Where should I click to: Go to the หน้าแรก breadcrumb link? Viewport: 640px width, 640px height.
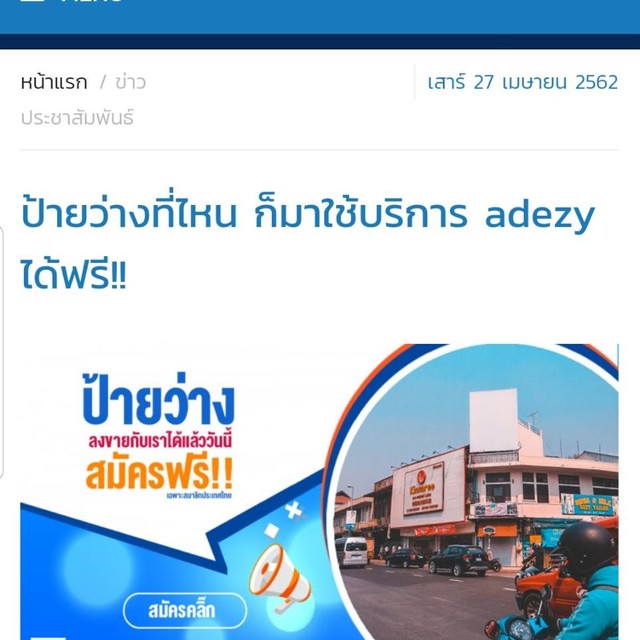pyautogui.click(x=54, y=82)
